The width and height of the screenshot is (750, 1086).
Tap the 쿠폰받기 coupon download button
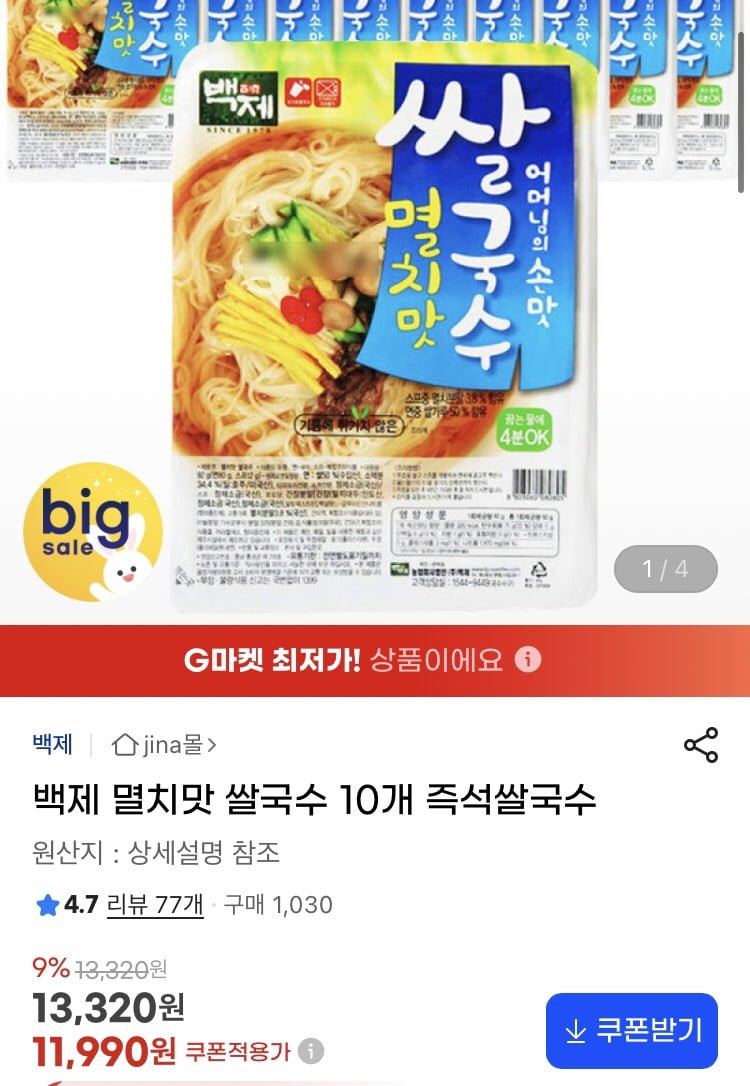point(632,1030)
